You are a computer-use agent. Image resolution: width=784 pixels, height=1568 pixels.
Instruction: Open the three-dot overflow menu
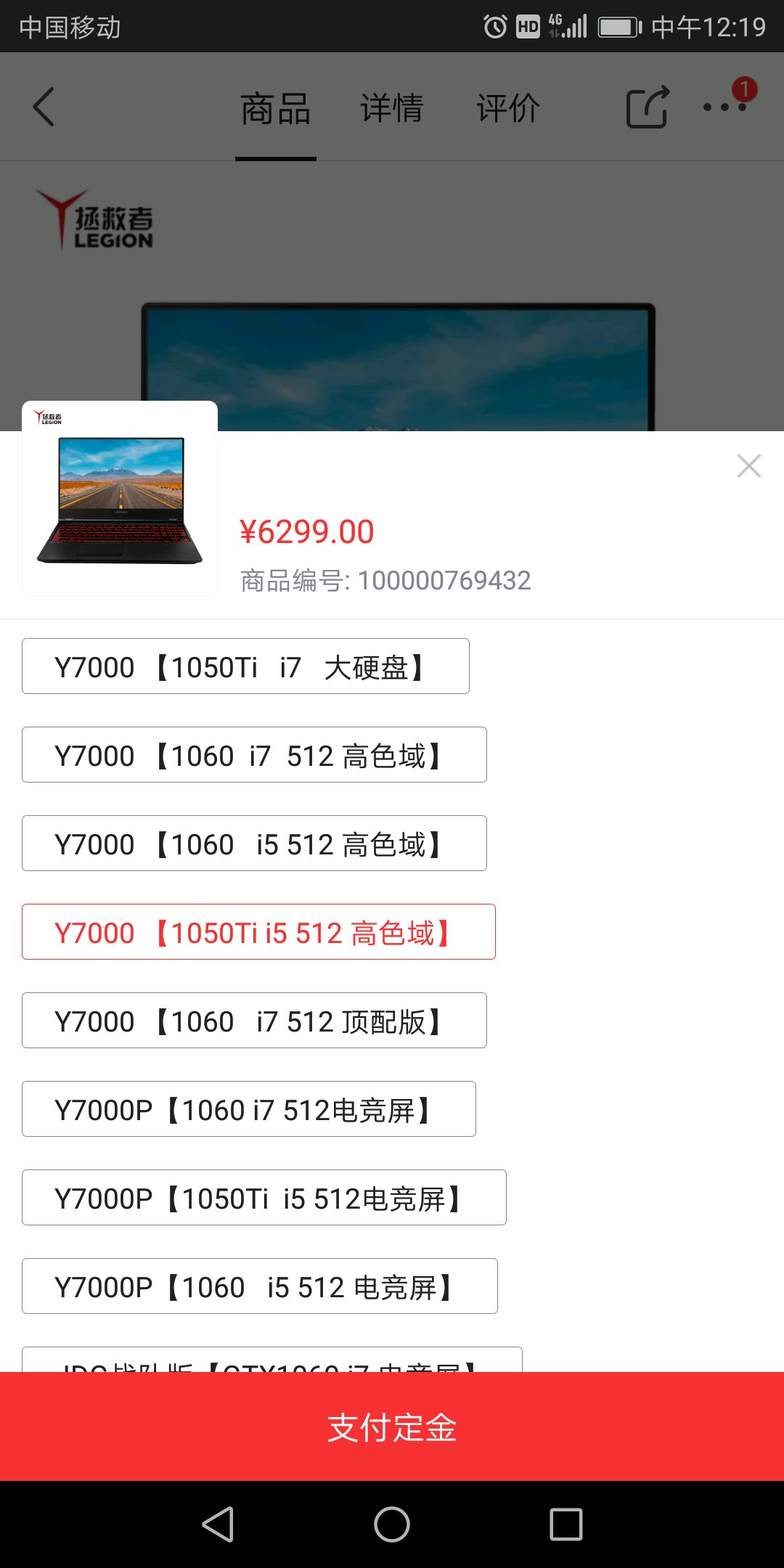tap(724, 107)
